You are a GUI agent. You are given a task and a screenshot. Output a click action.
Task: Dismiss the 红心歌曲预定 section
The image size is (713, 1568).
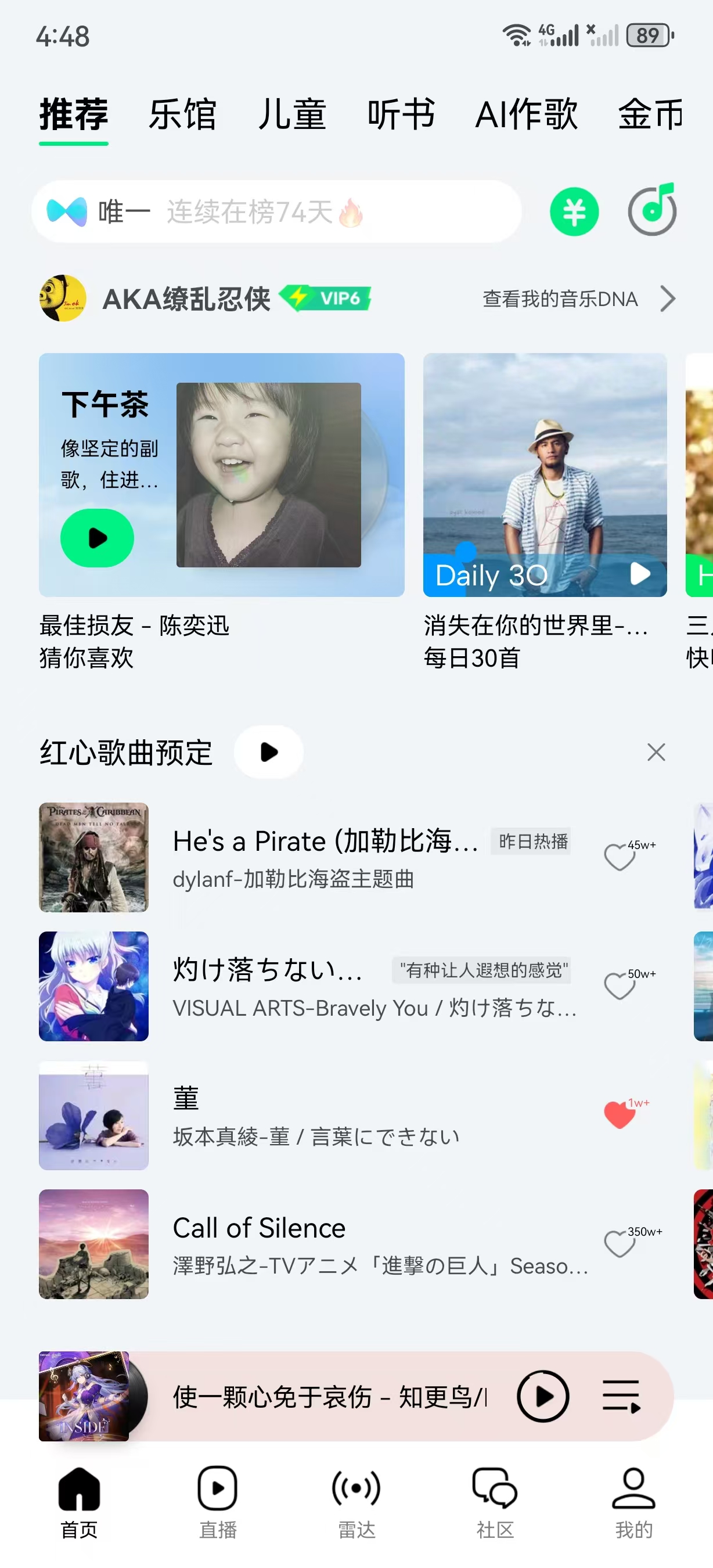[x=656, y=752]
